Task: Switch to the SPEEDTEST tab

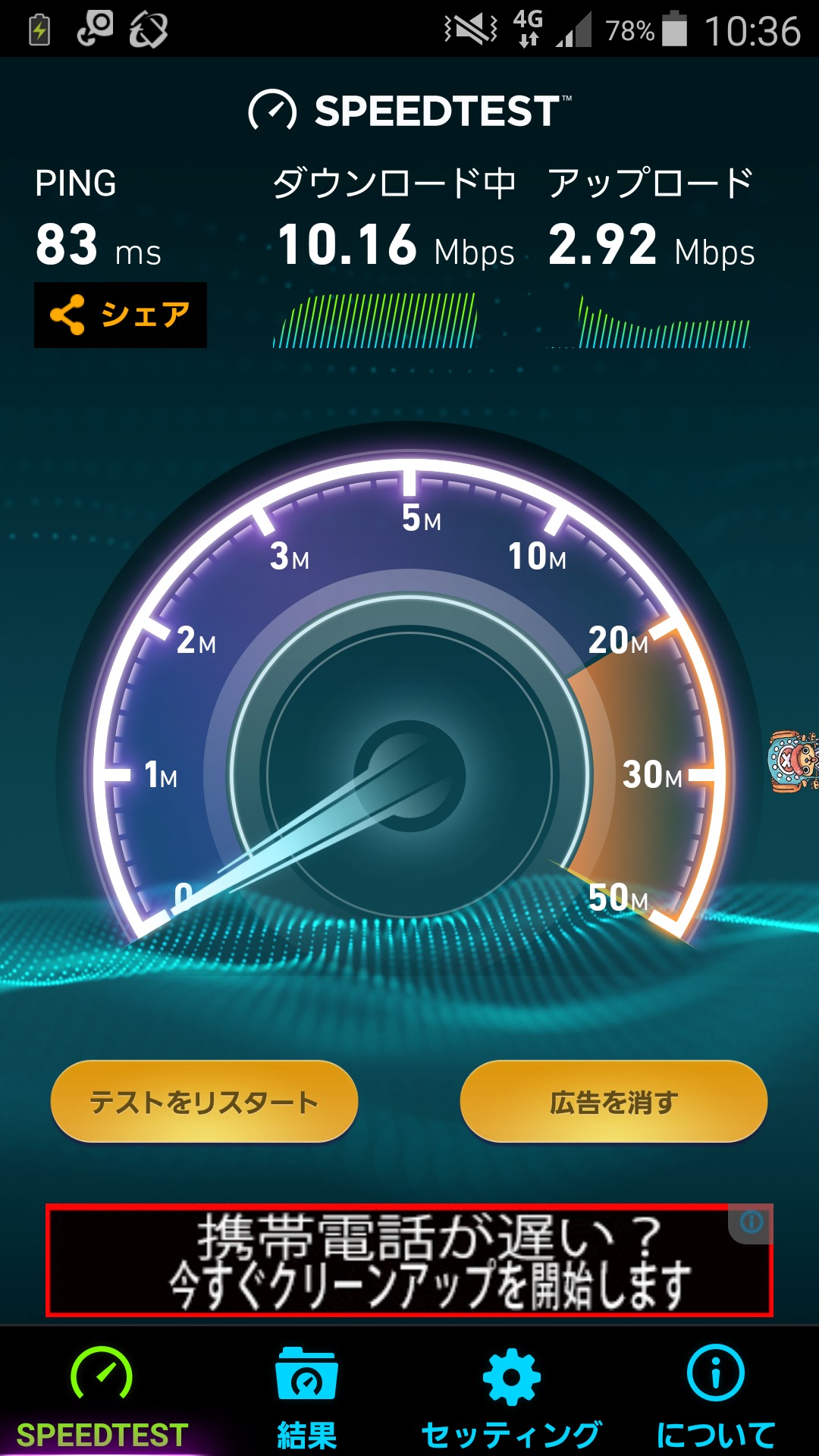Action: click(102, 1397)
